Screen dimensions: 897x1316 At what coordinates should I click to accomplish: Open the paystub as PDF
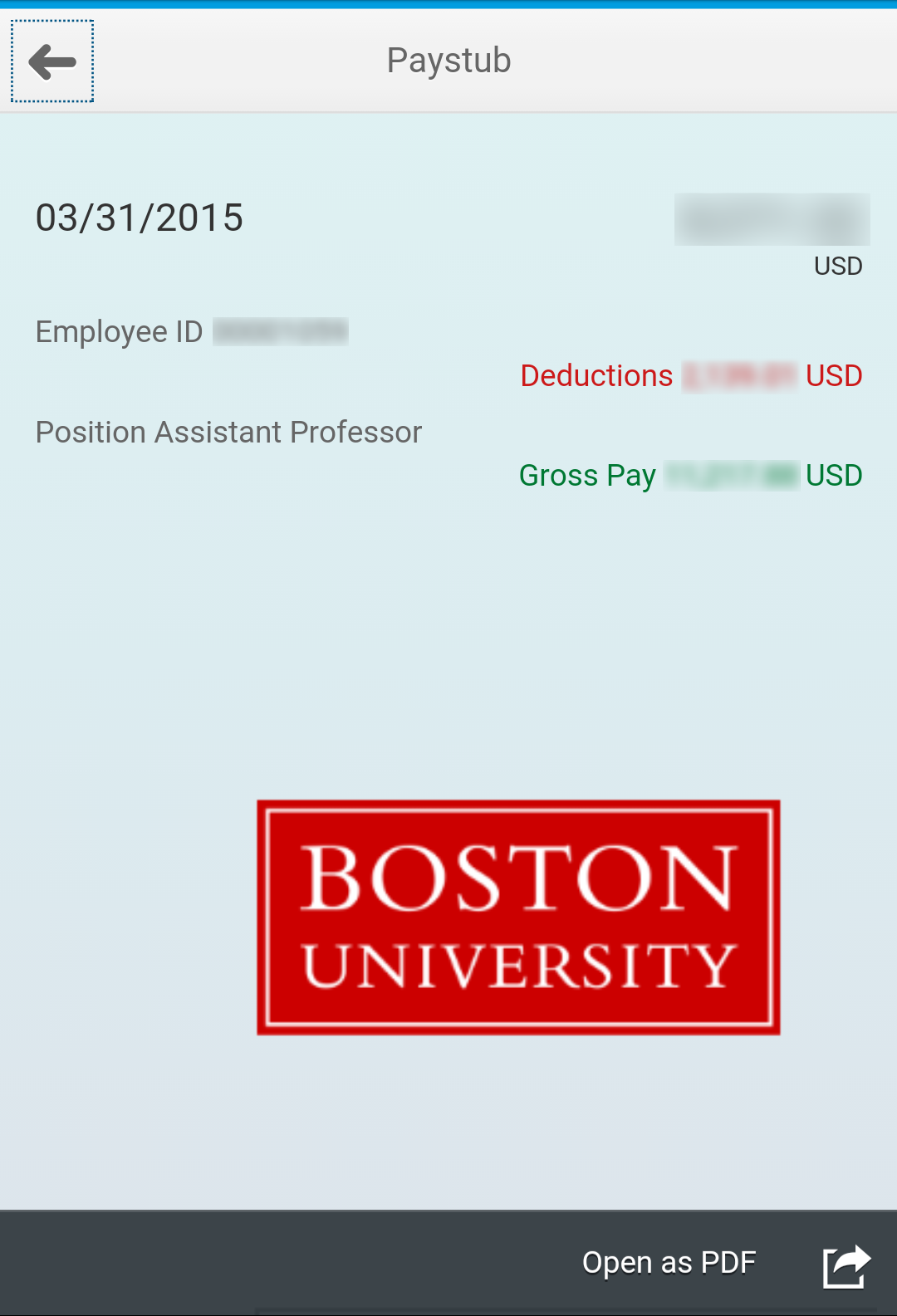pyautogui.click(x=669, y=1263)
